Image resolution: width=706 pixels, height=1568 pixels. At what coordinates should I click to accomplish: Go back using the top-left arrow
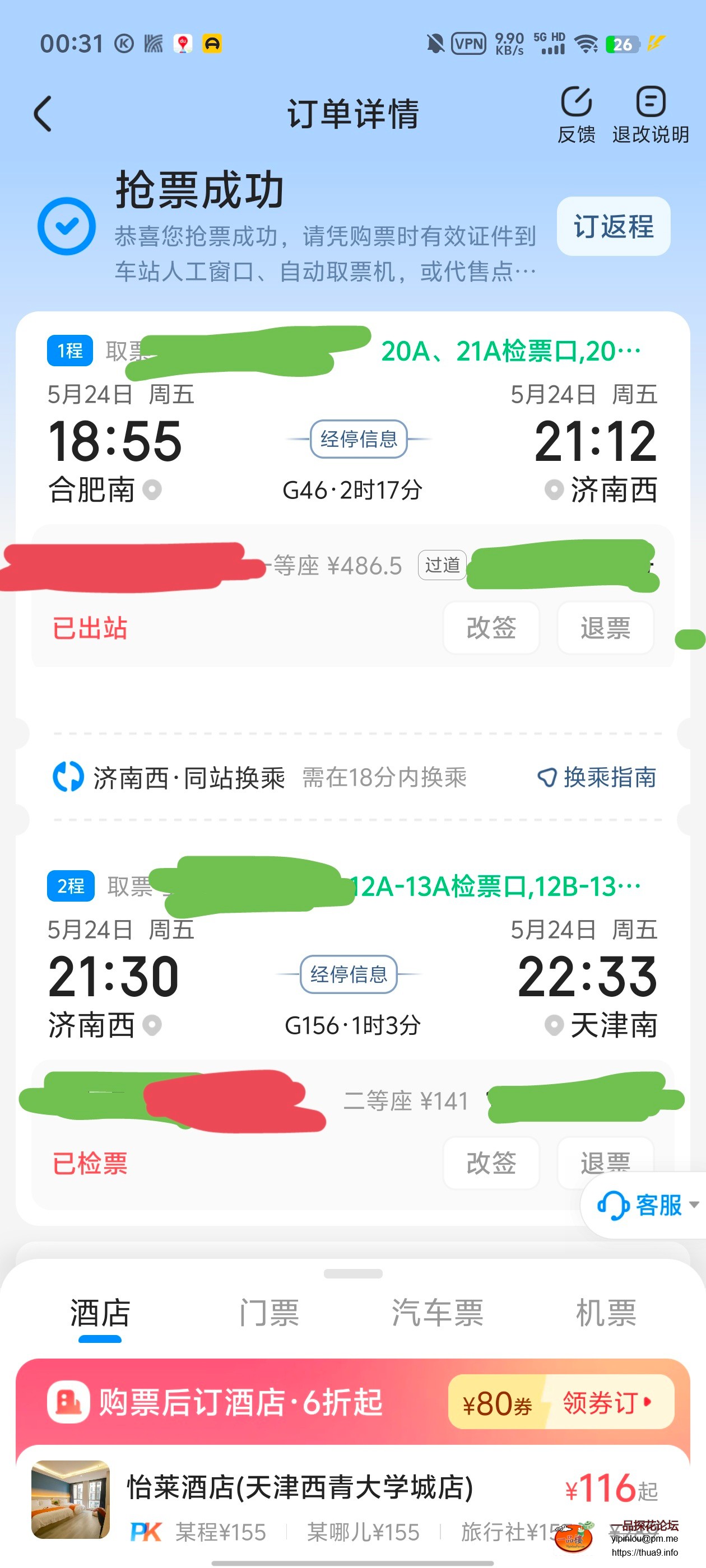[43, 114]
